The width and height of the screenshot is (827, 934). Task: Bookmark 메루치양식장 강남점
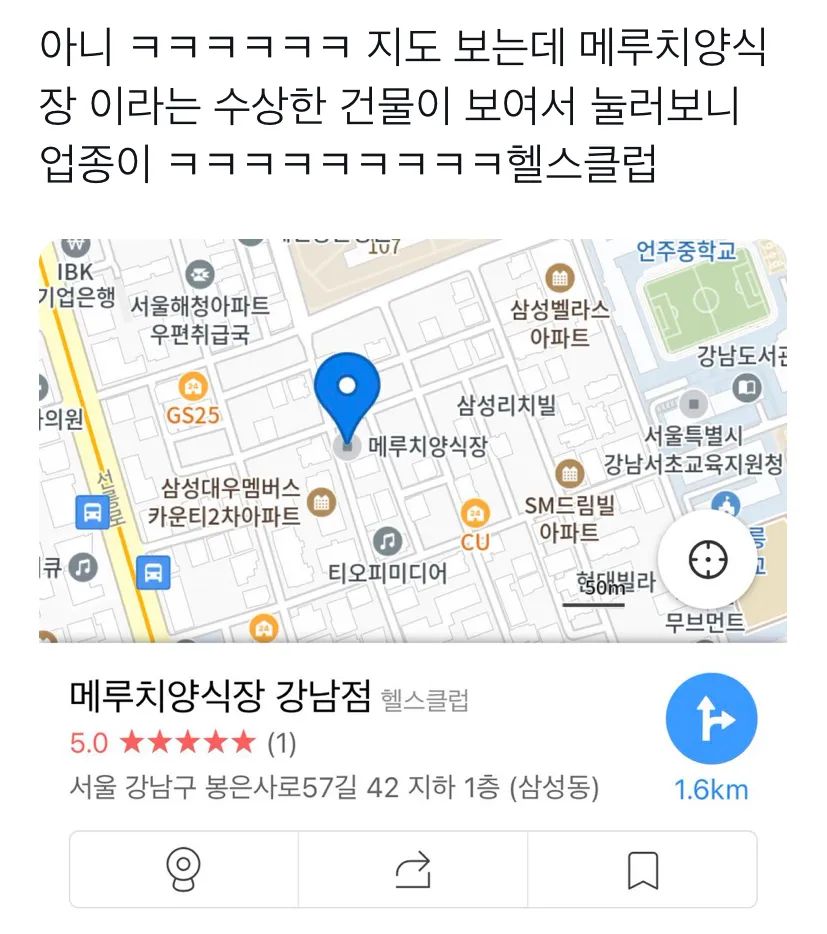point(643,869)
